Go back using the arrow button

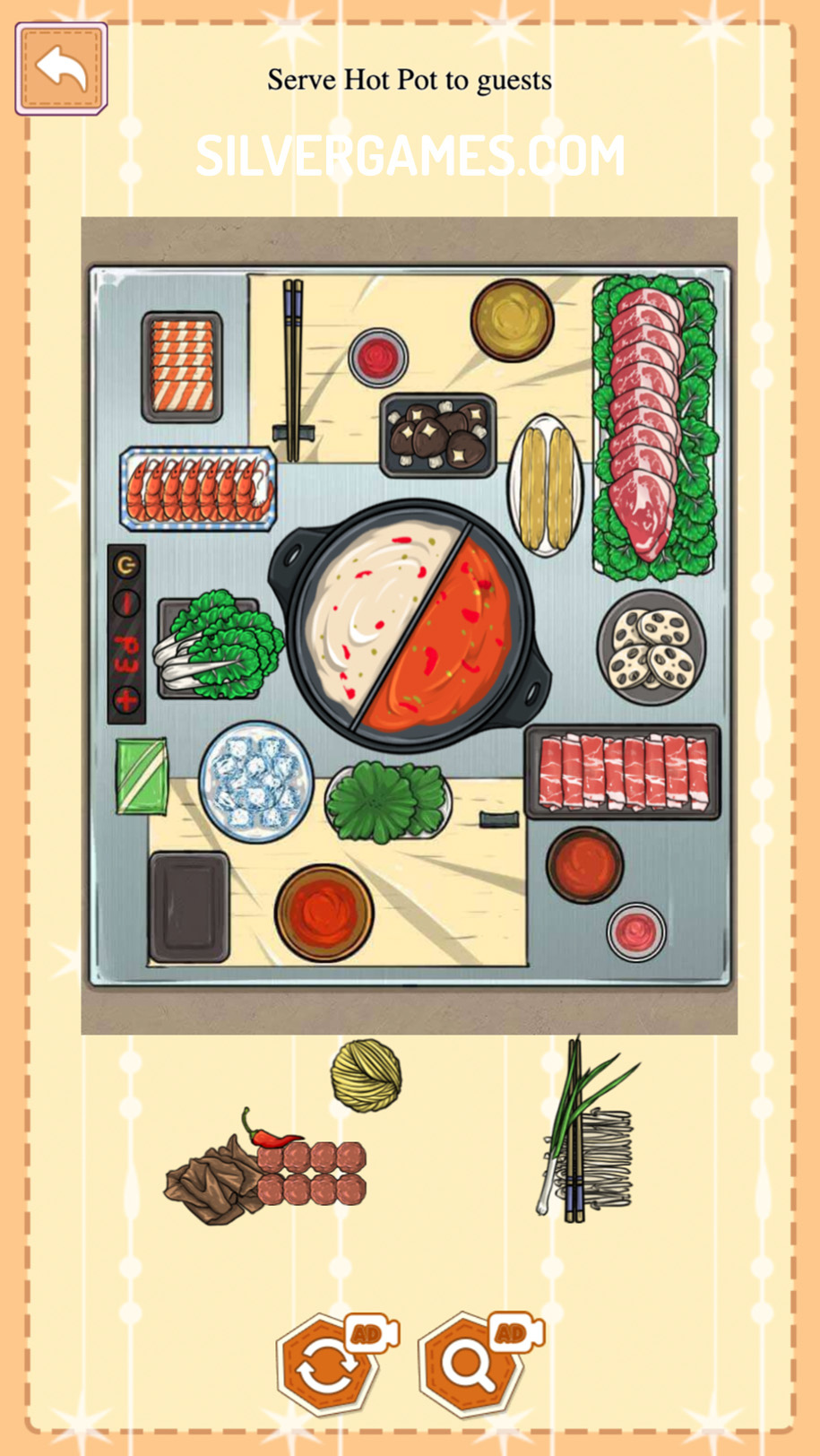[x=61, y=69]
